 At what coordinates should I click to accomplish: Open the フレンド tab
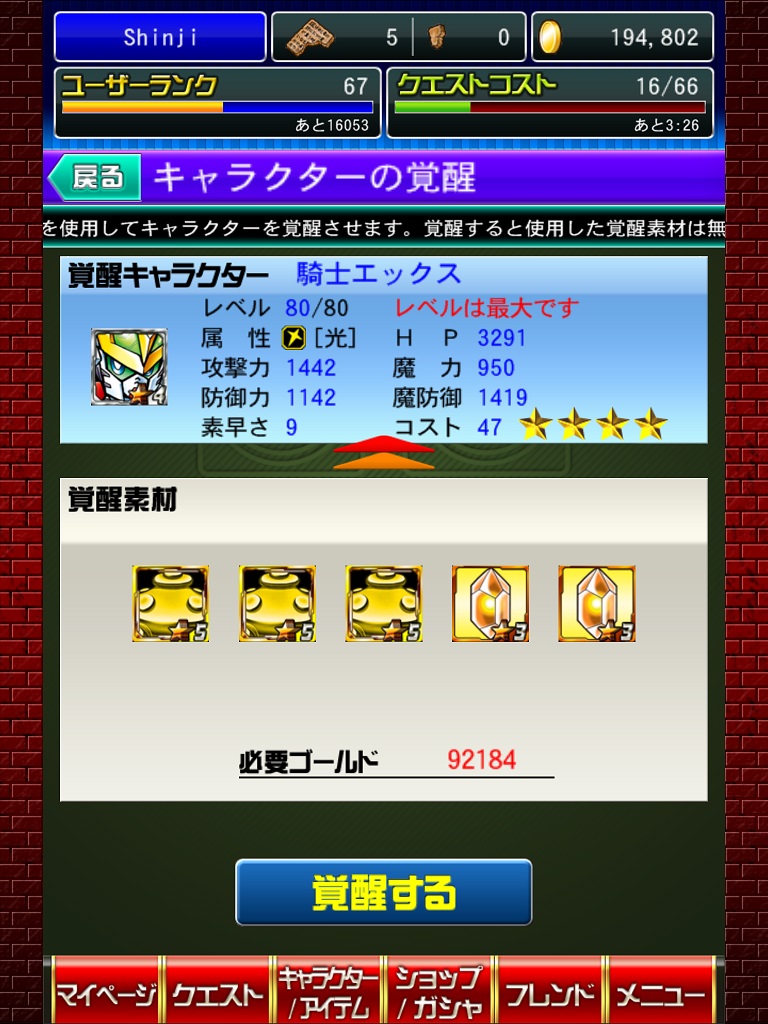click(549, 993)
